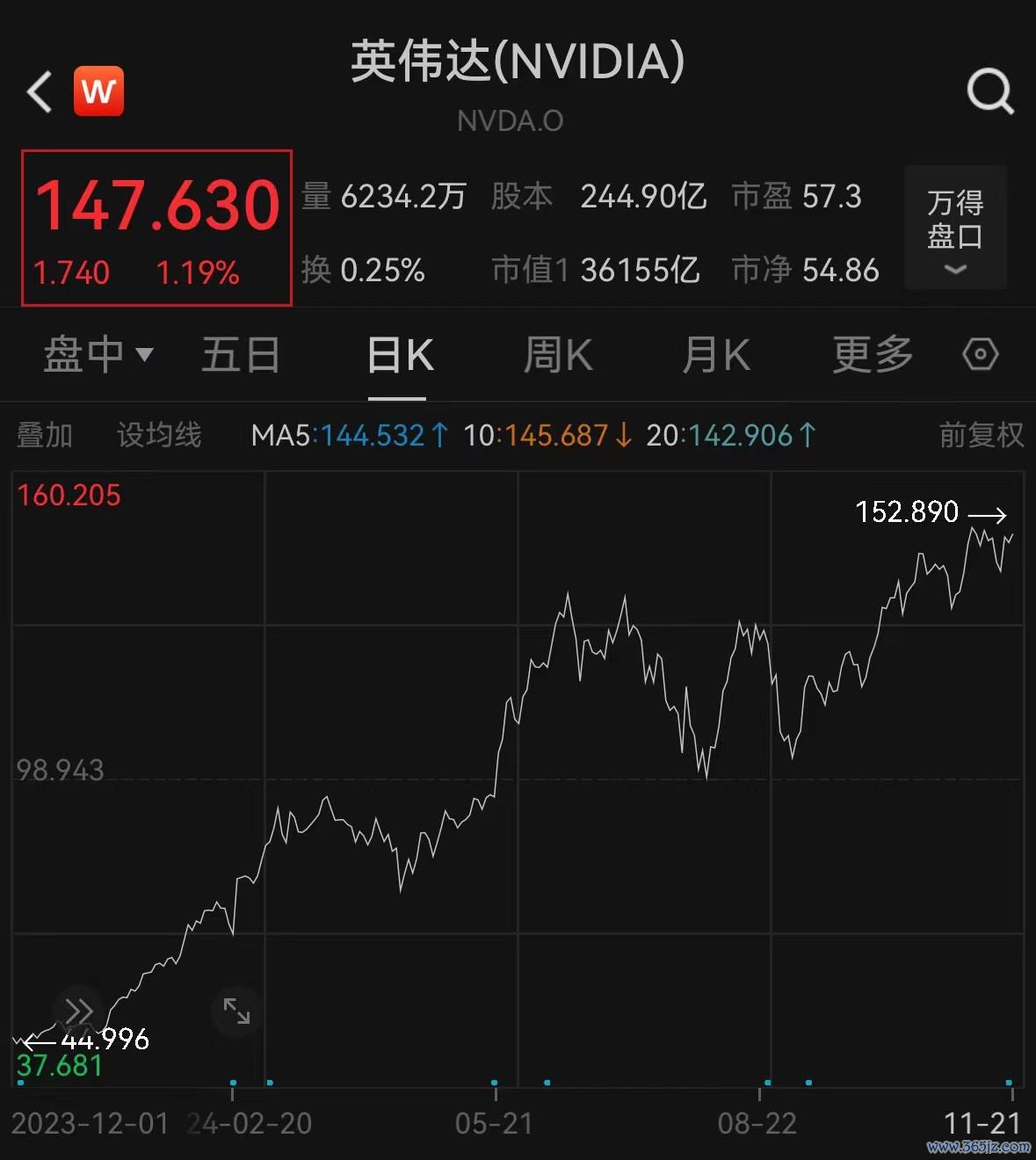Switch to the 月K chart
Image resolution: width=1036 pixels, height=1160 pixels.
tap(715, 355)
